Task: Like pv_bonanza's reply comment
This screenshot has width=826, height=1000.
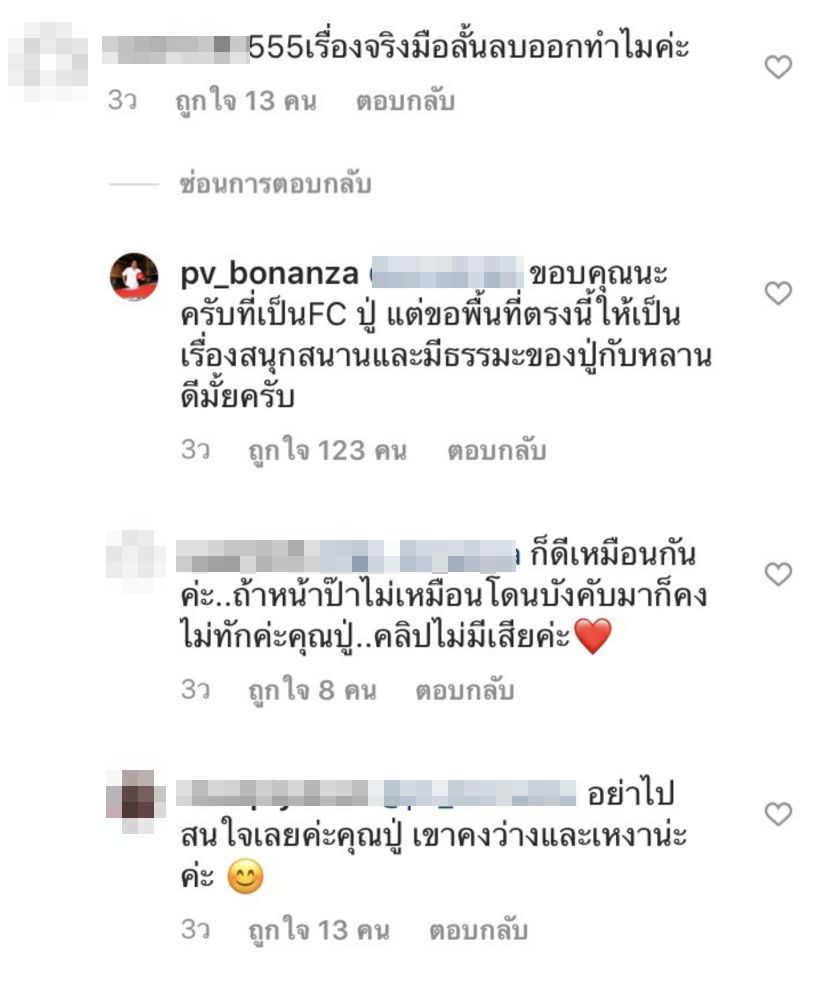Action: click(x=777, y=293)
